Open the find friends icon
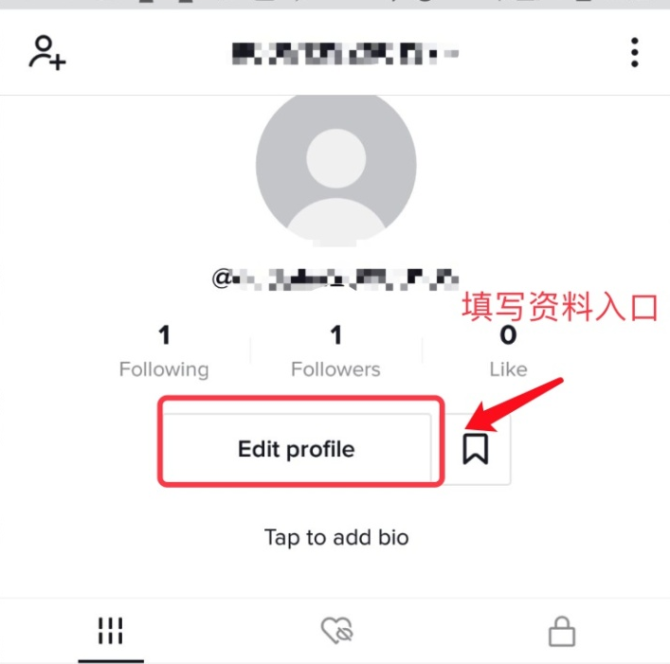The height and width of the screenshot is (664, 670). (47, 52)
